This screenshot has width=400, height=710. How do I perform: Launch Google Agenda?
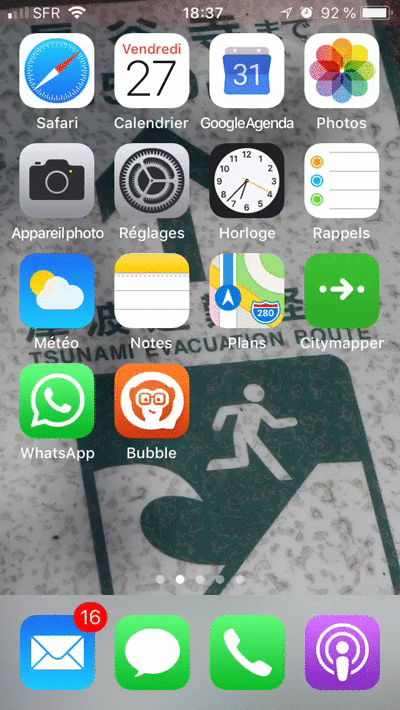pyautogui.click(x=247, y=70)
